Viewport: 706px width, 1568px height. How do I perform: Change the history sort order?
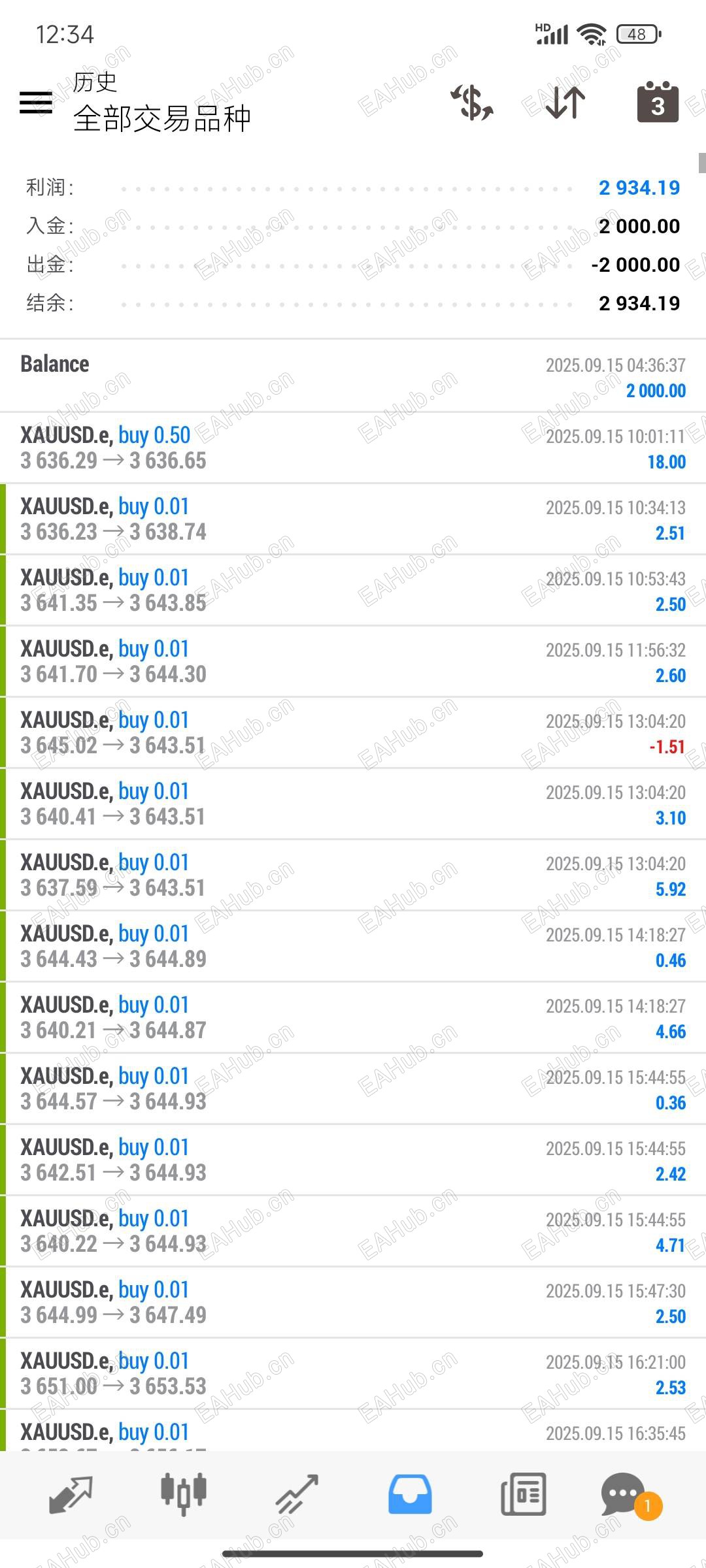point(565,103)
